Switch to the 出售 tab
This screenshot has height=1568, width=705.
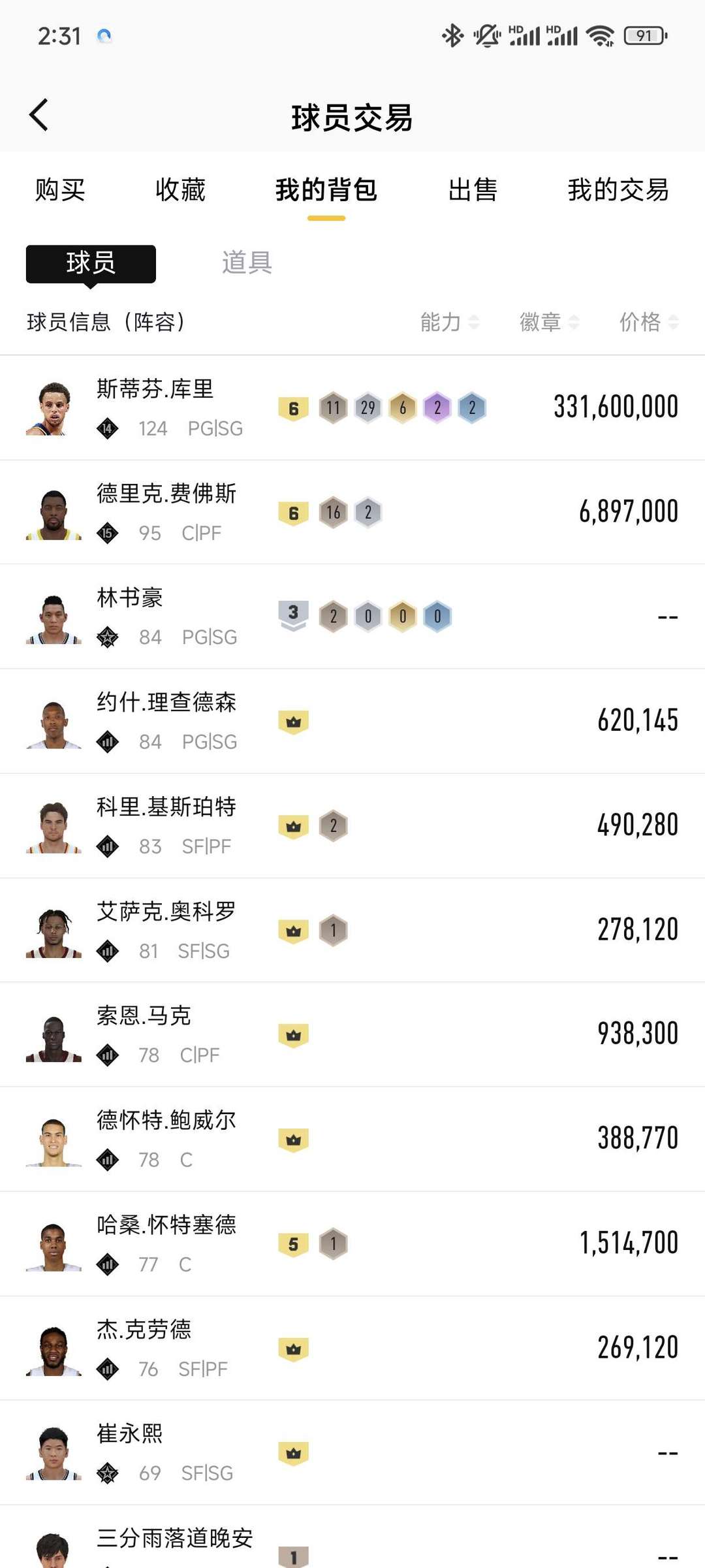[473, 190]
